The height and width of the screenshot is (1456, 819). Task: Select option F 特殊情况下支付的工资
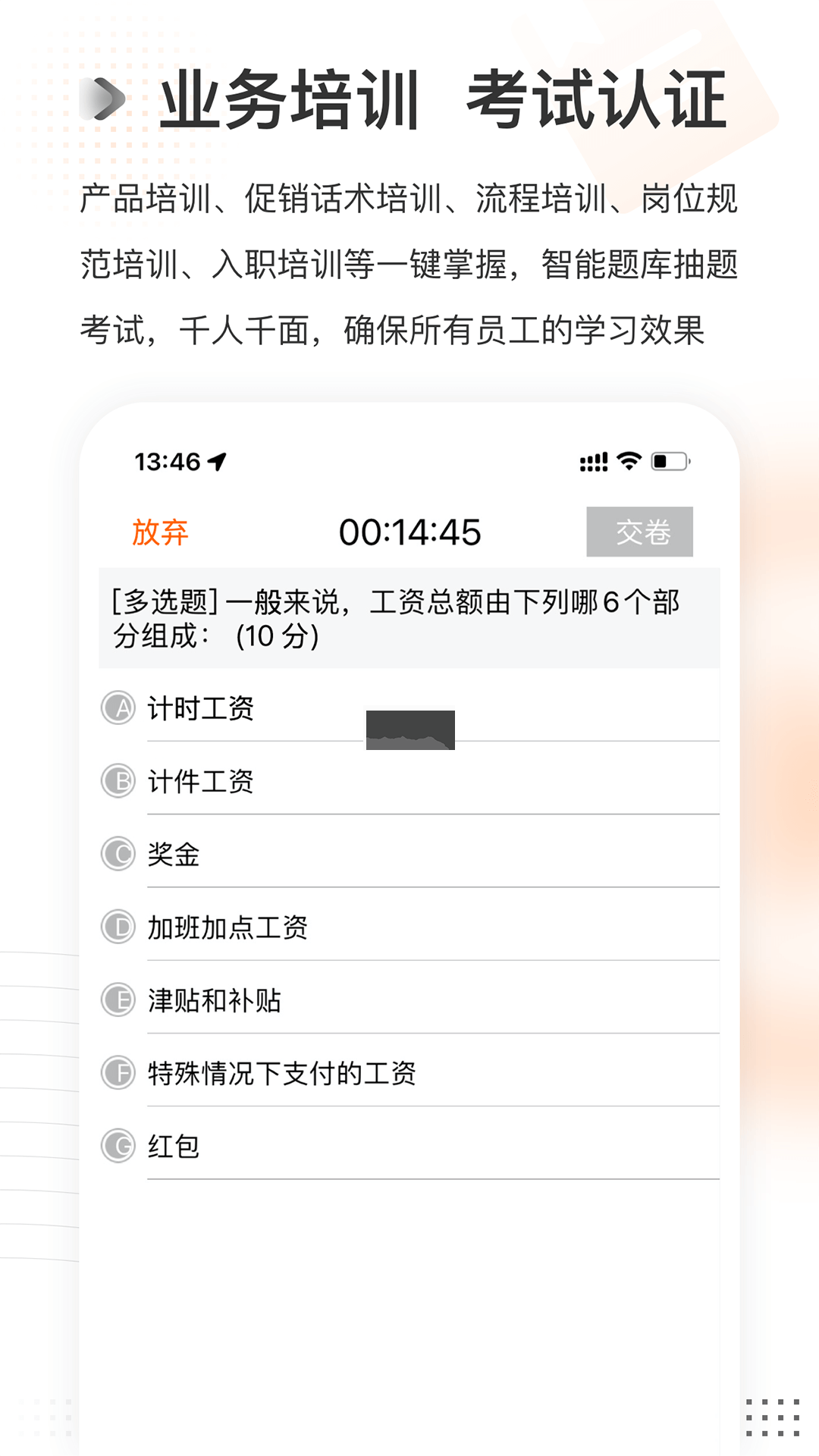point(281,1072)
